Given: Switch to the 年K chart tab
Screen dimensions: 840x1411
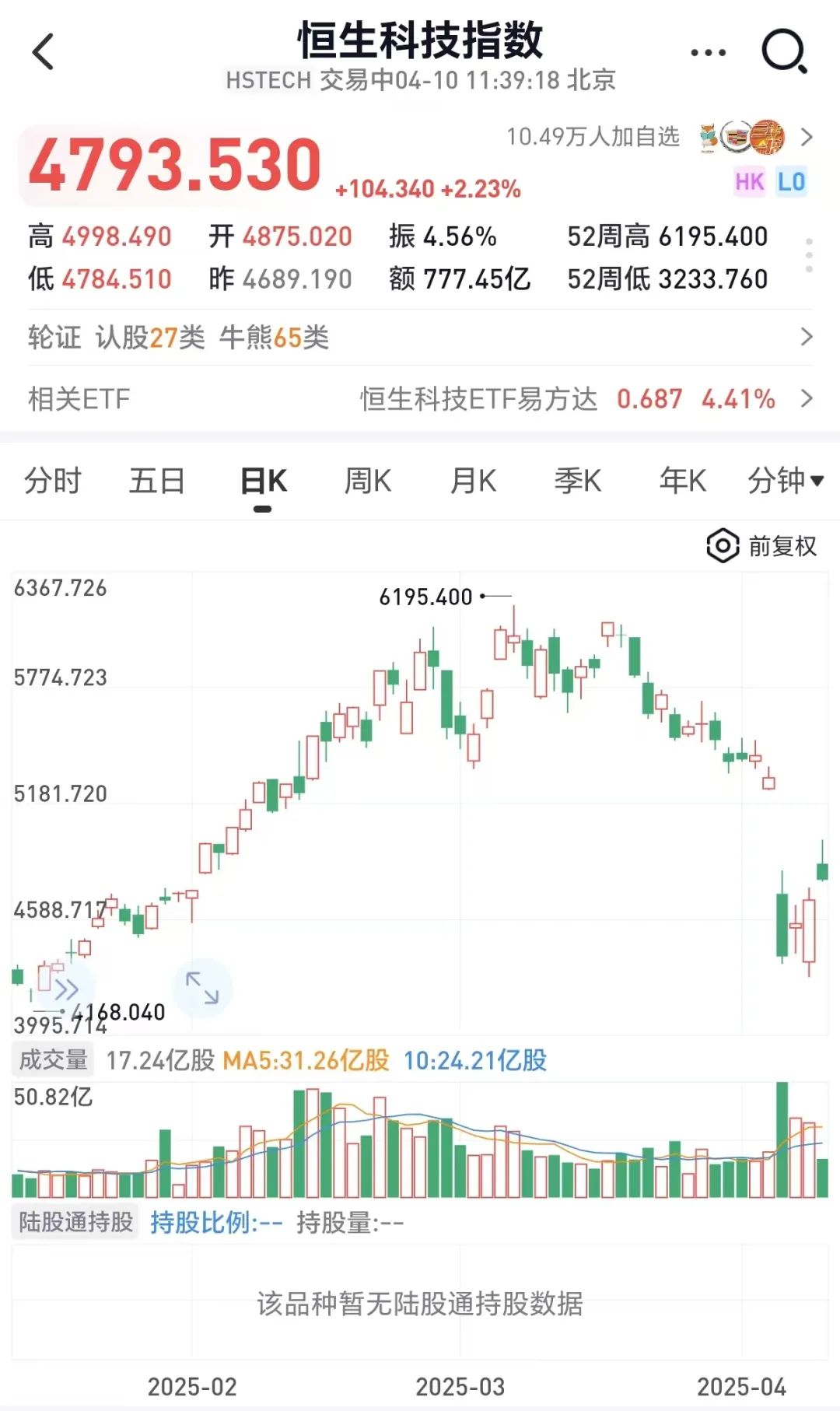Looking at the screenshot, I should point(683,481).
